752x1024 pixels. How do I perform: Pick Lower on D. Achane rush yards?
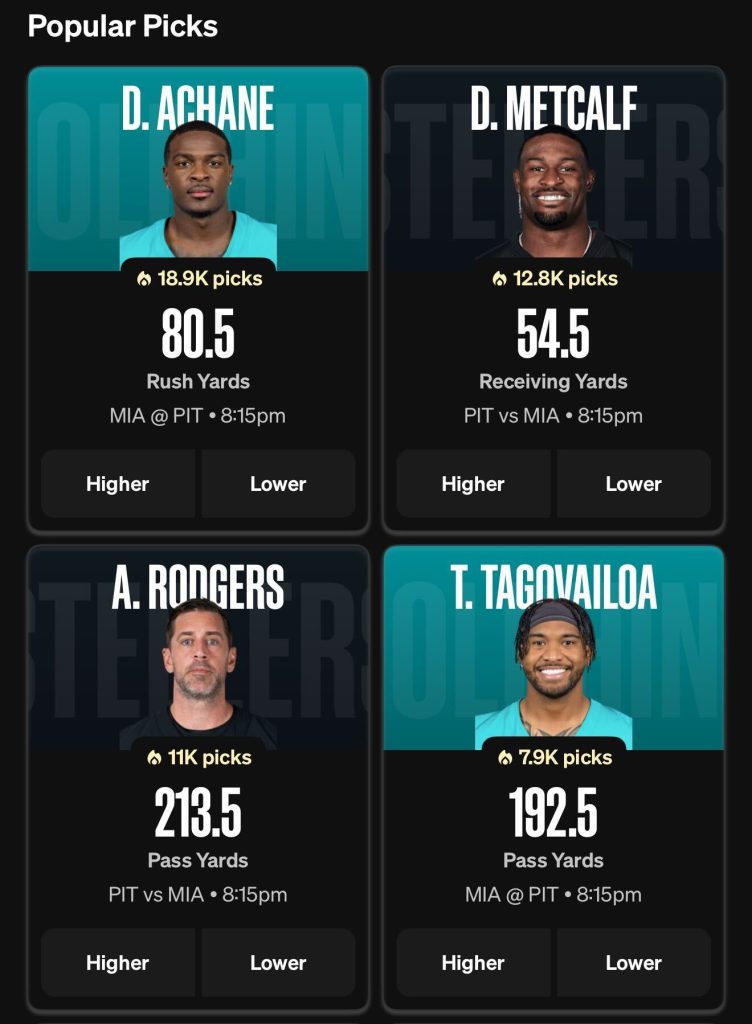[278, 484]
